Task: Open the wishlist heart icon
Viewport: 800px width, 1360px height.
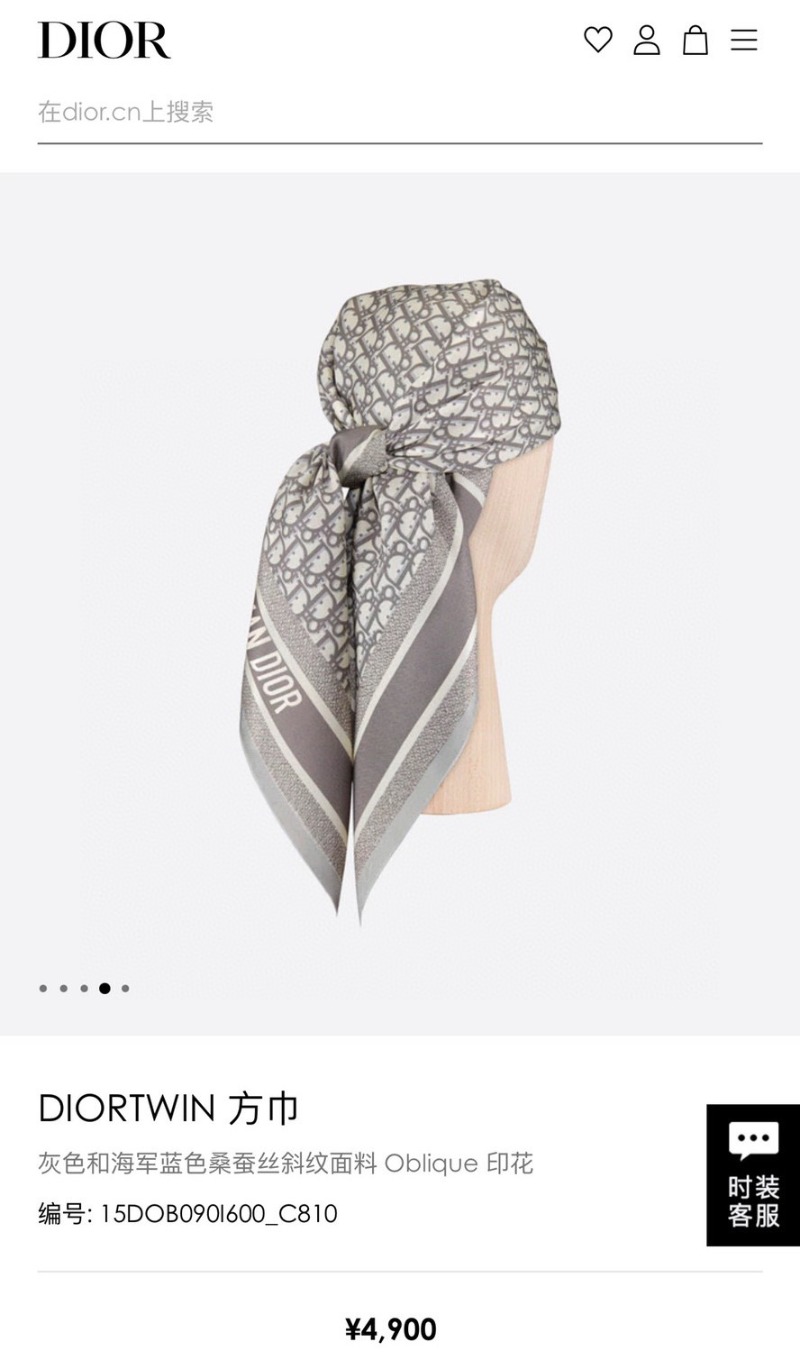Action: tap(598, 40)
